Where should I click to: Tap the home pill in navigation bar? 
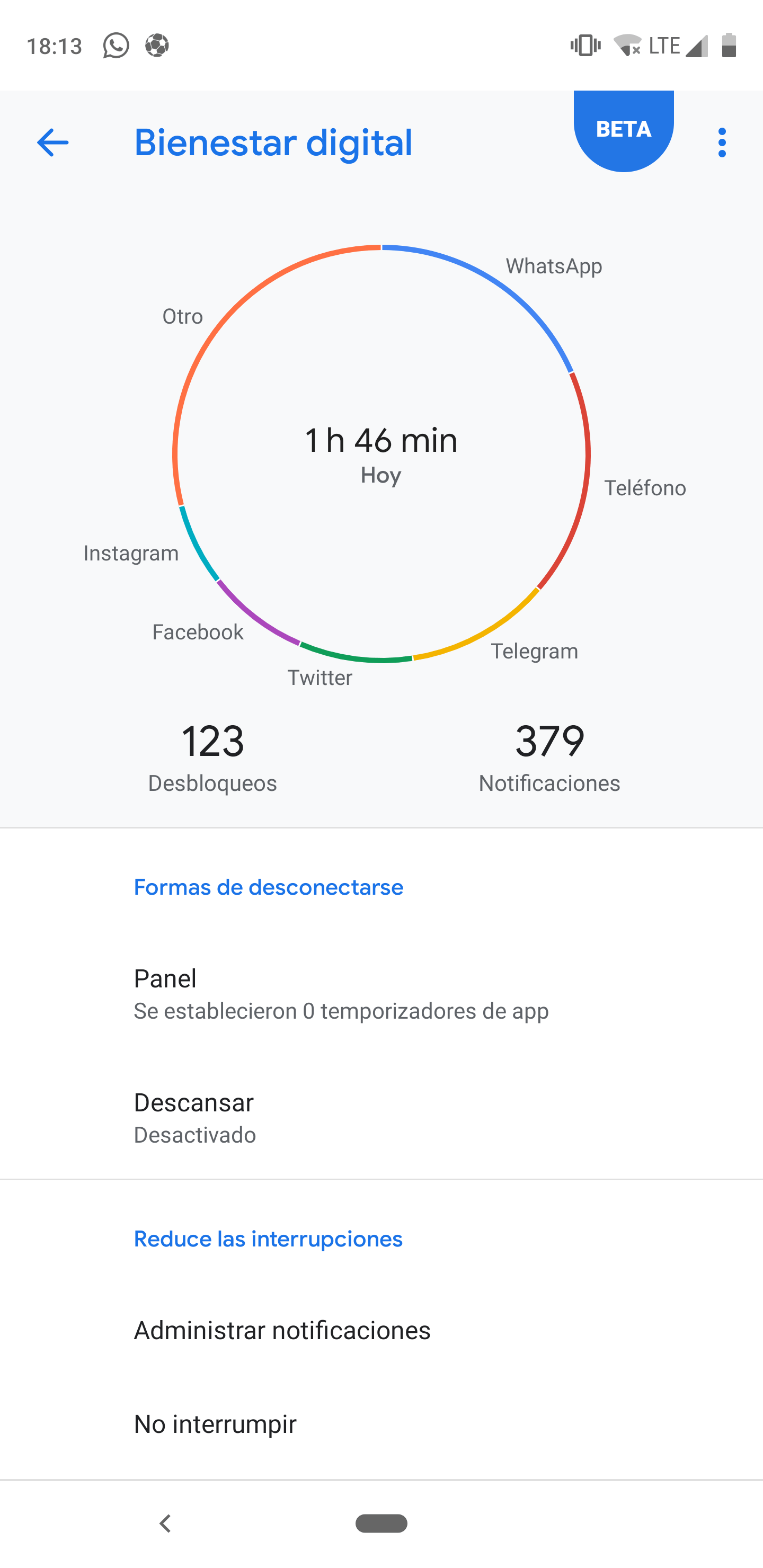pyautogui.click(x=381, y=1523)
